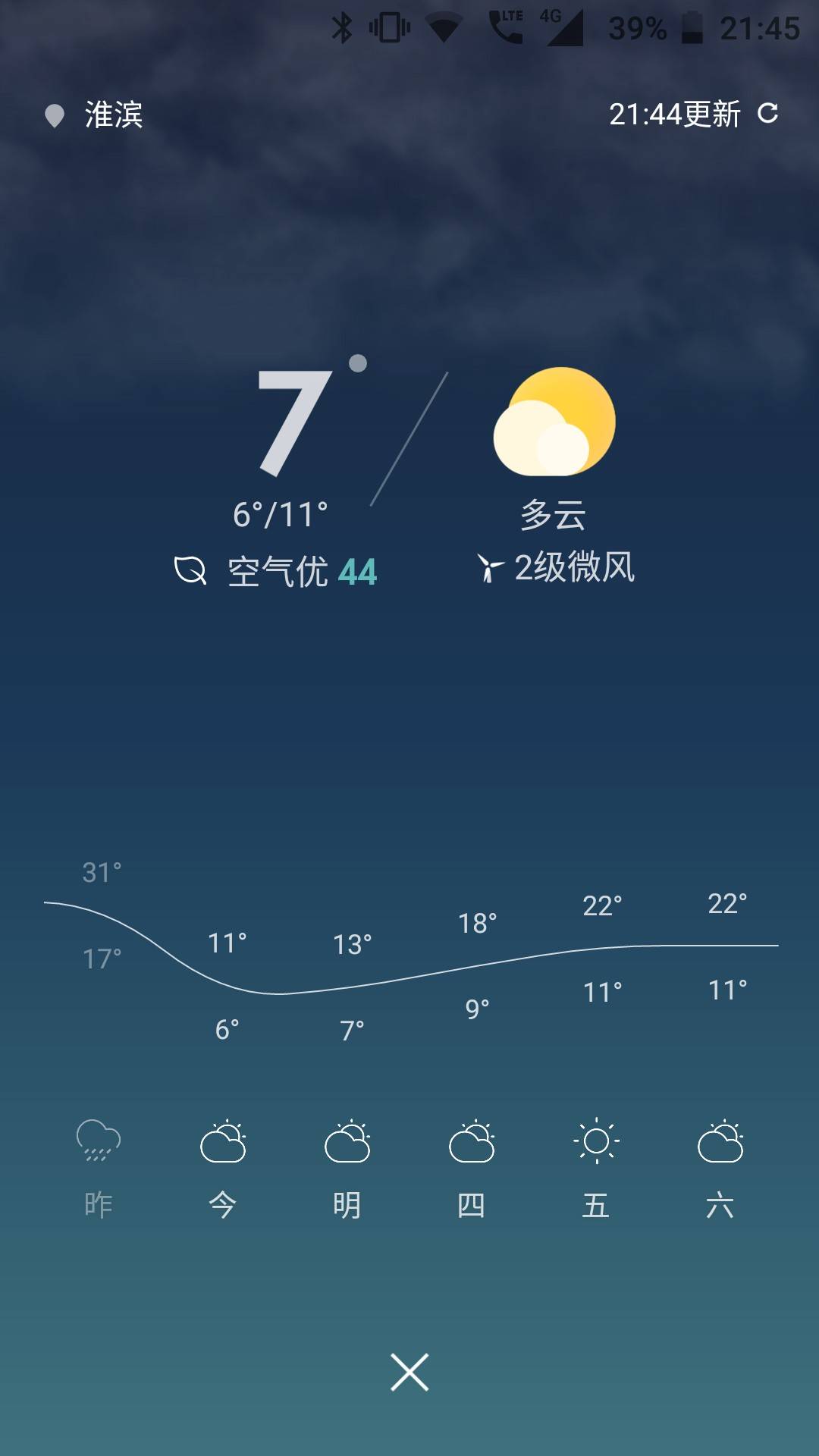This screenshot has height=1456, width=819.
Task: View air quality 空气优 44 details
Action: (x=275, y=571)
